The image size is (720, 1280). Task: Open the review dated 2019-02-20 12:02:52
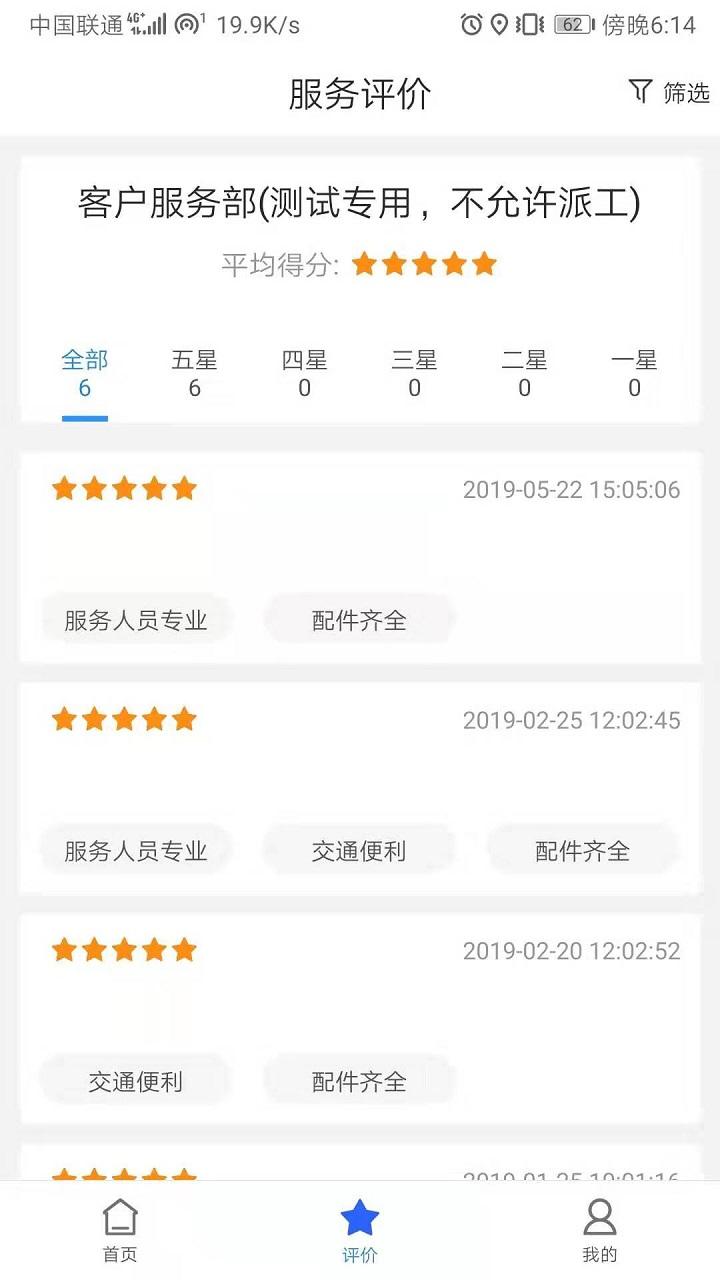[360, 1016]
